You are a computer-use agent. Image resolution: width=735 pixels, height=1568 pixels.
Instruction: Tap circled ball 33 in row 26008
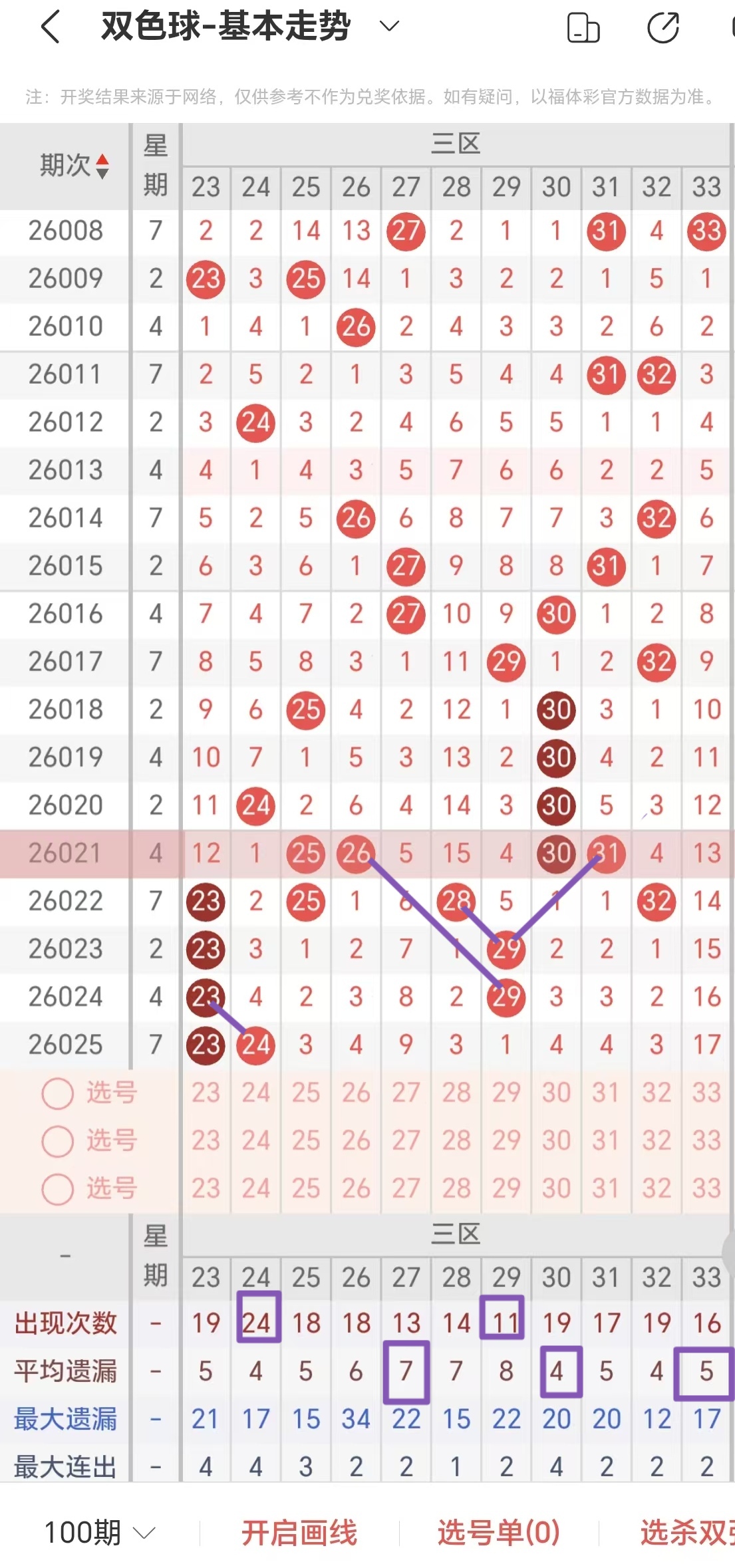pyautogui.click(x=706, y=231)
